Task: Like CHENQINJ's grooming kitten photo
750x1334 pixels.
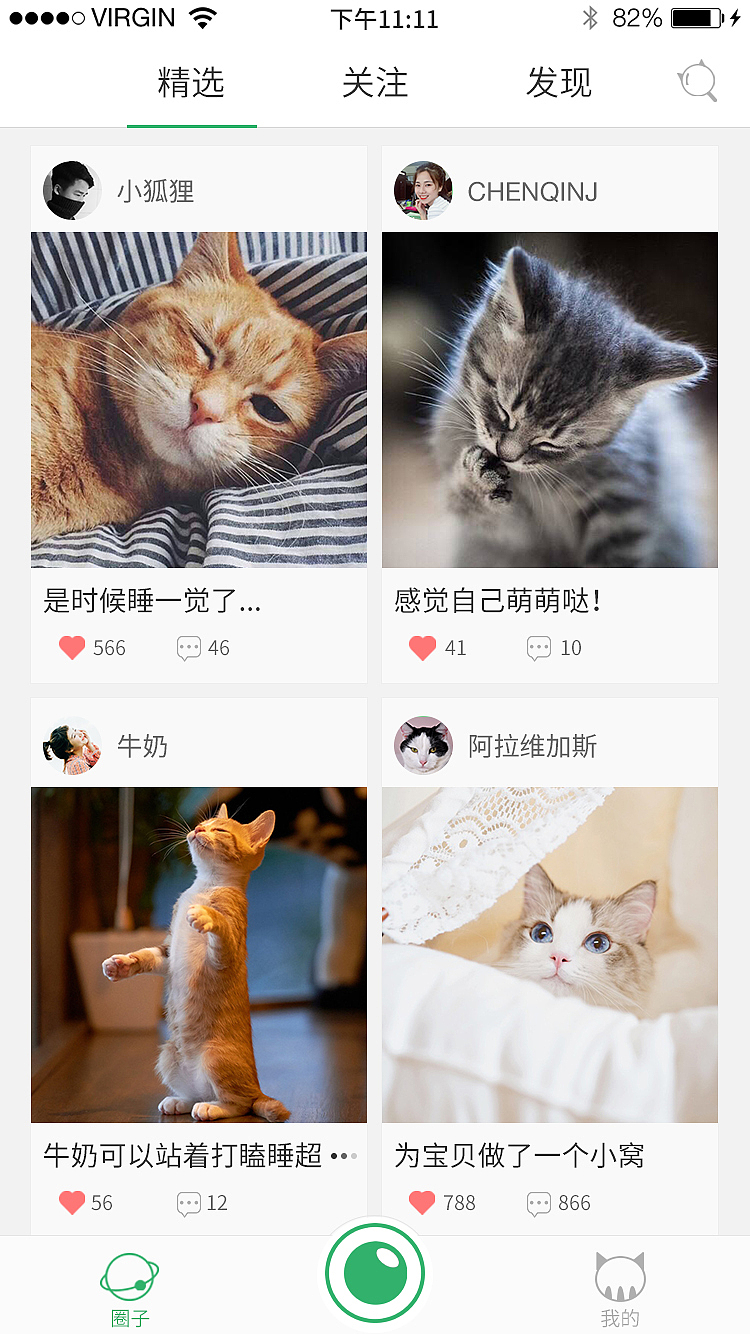Action: (x=422, y=648)
